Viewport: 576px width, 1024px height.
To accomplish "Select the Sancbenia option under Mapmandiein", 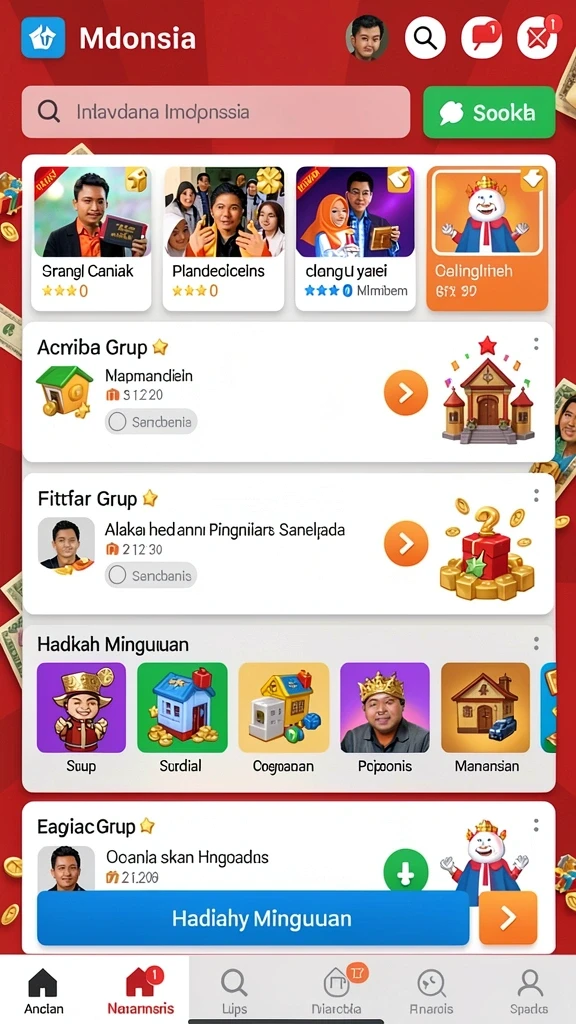I will pyautogui.click(x=152, y=422).
